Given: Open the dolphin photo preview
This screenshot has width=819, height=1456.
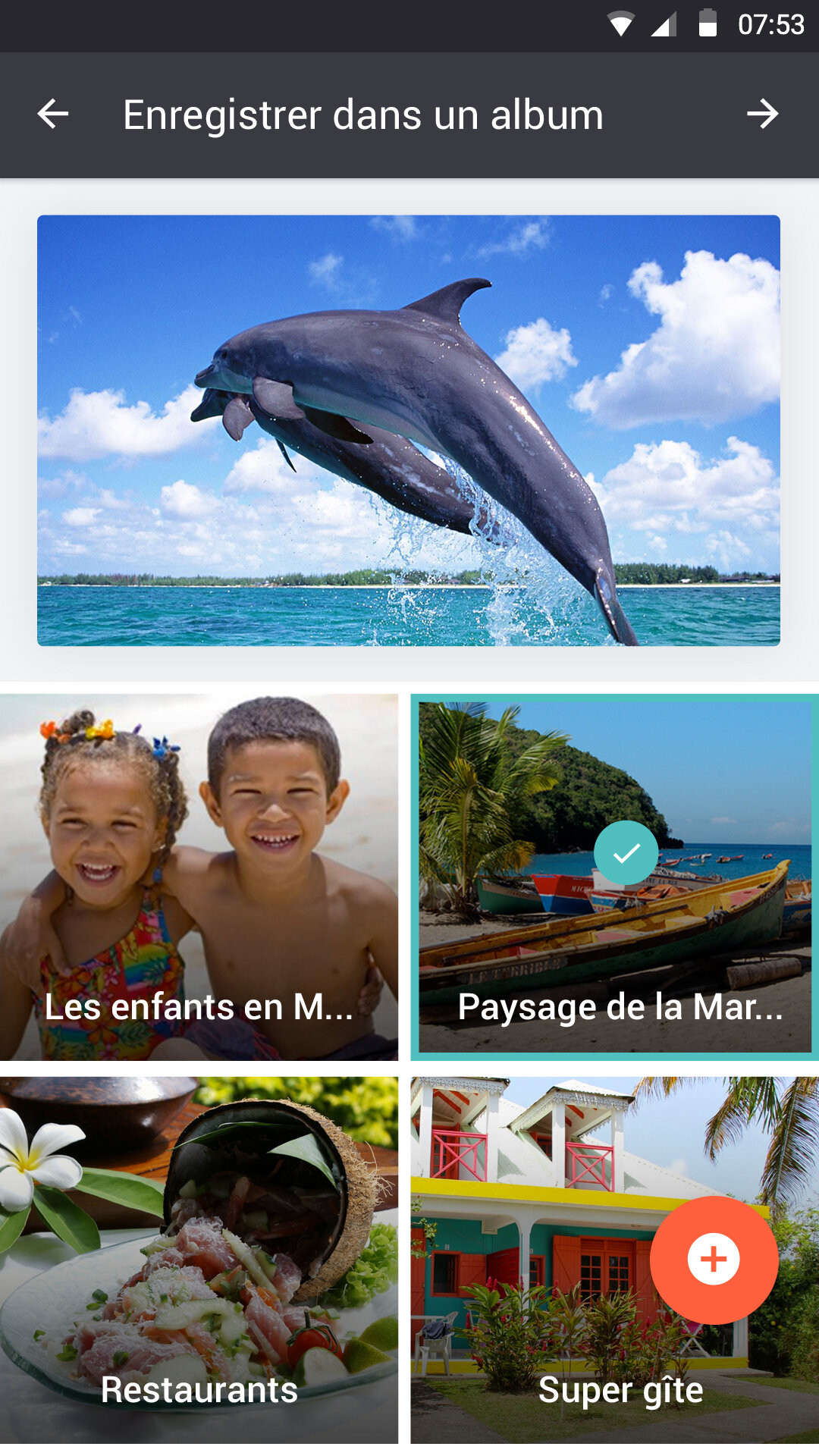Looking at the screenshot, I should tap(409, 430).
